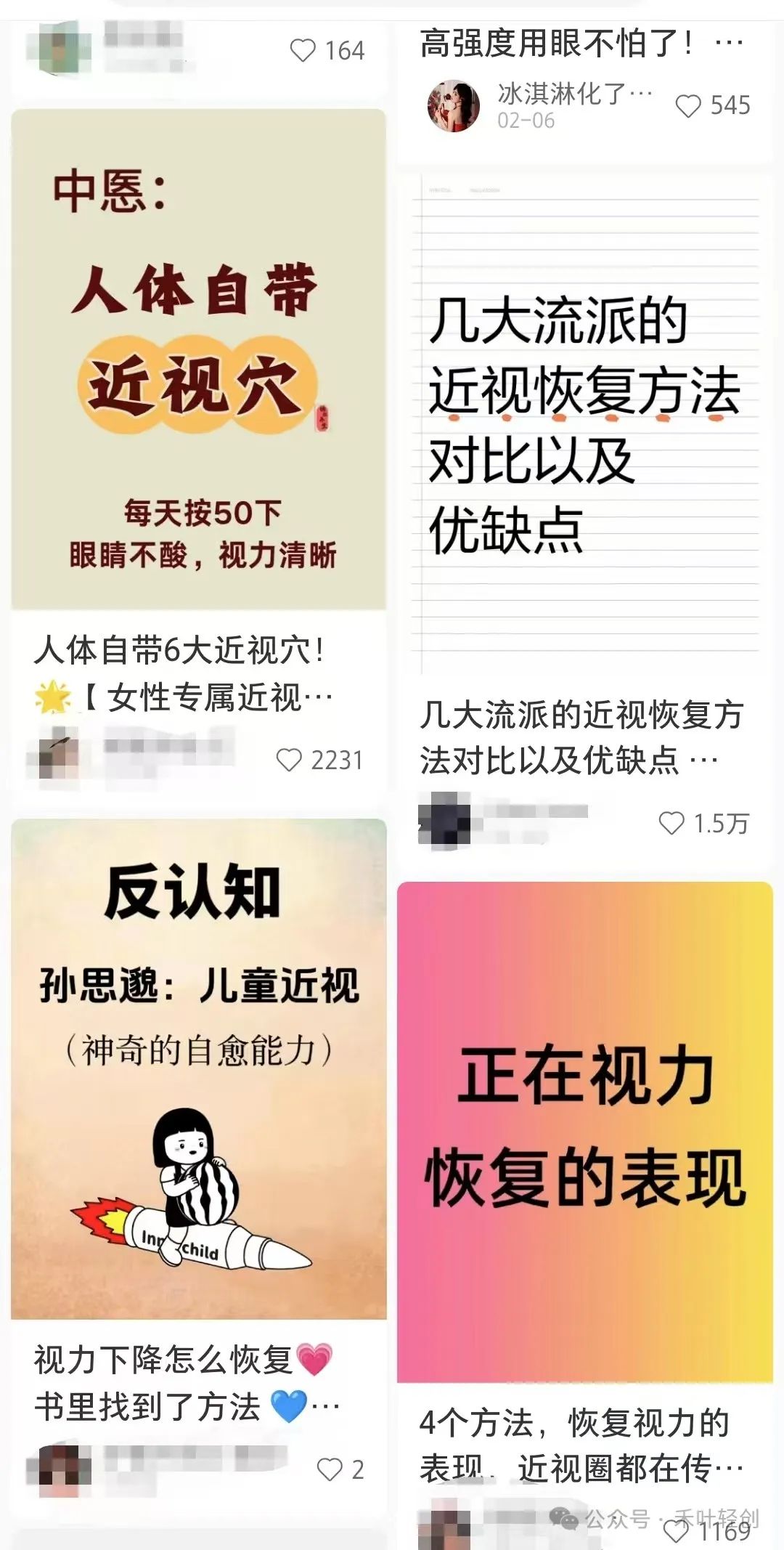Like the post by 冰淇淋化了 with 545 likes
This screenshot has width=784, height=1550.
pos(688,106)
